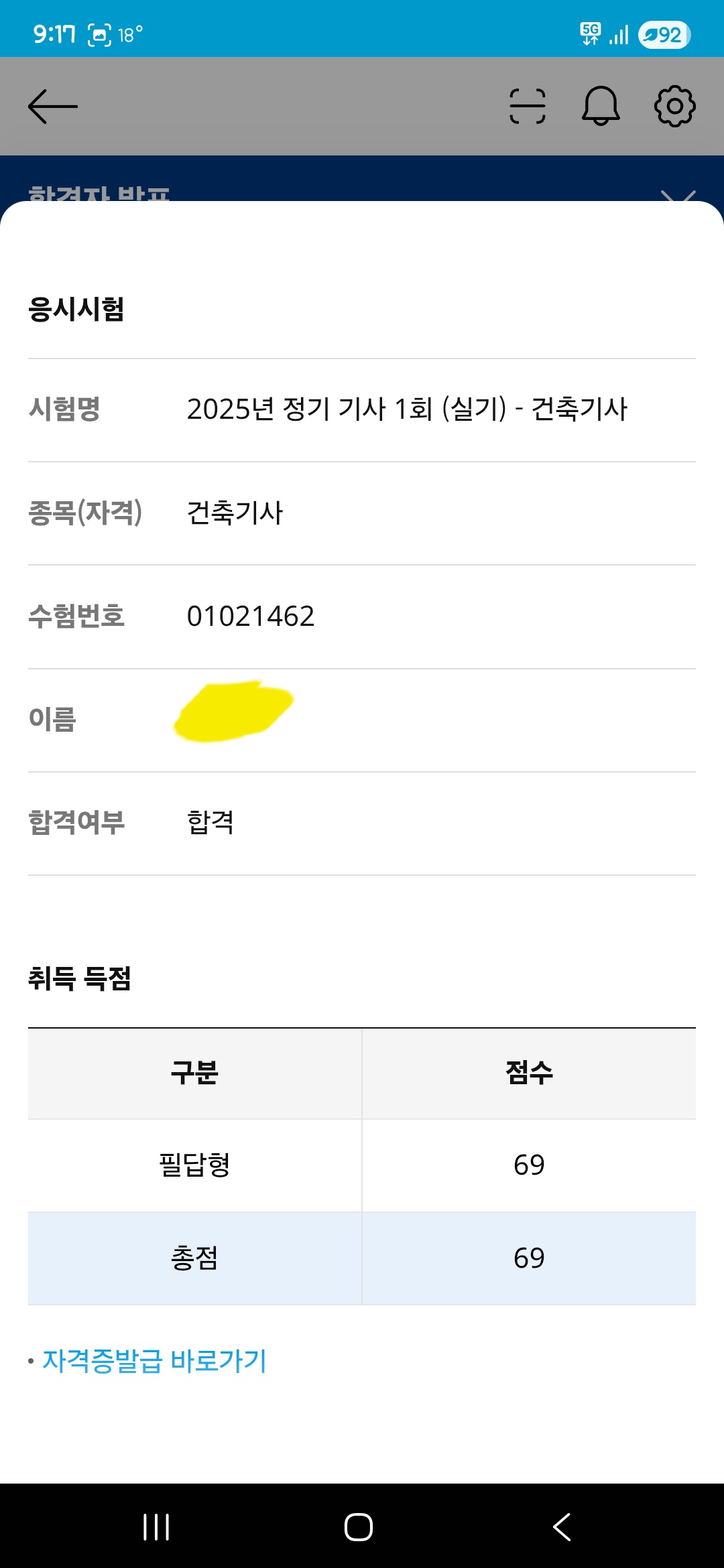Open recent apps from navigation bar
This screenshot has height=1568, width=724.
coord(156,1527)
